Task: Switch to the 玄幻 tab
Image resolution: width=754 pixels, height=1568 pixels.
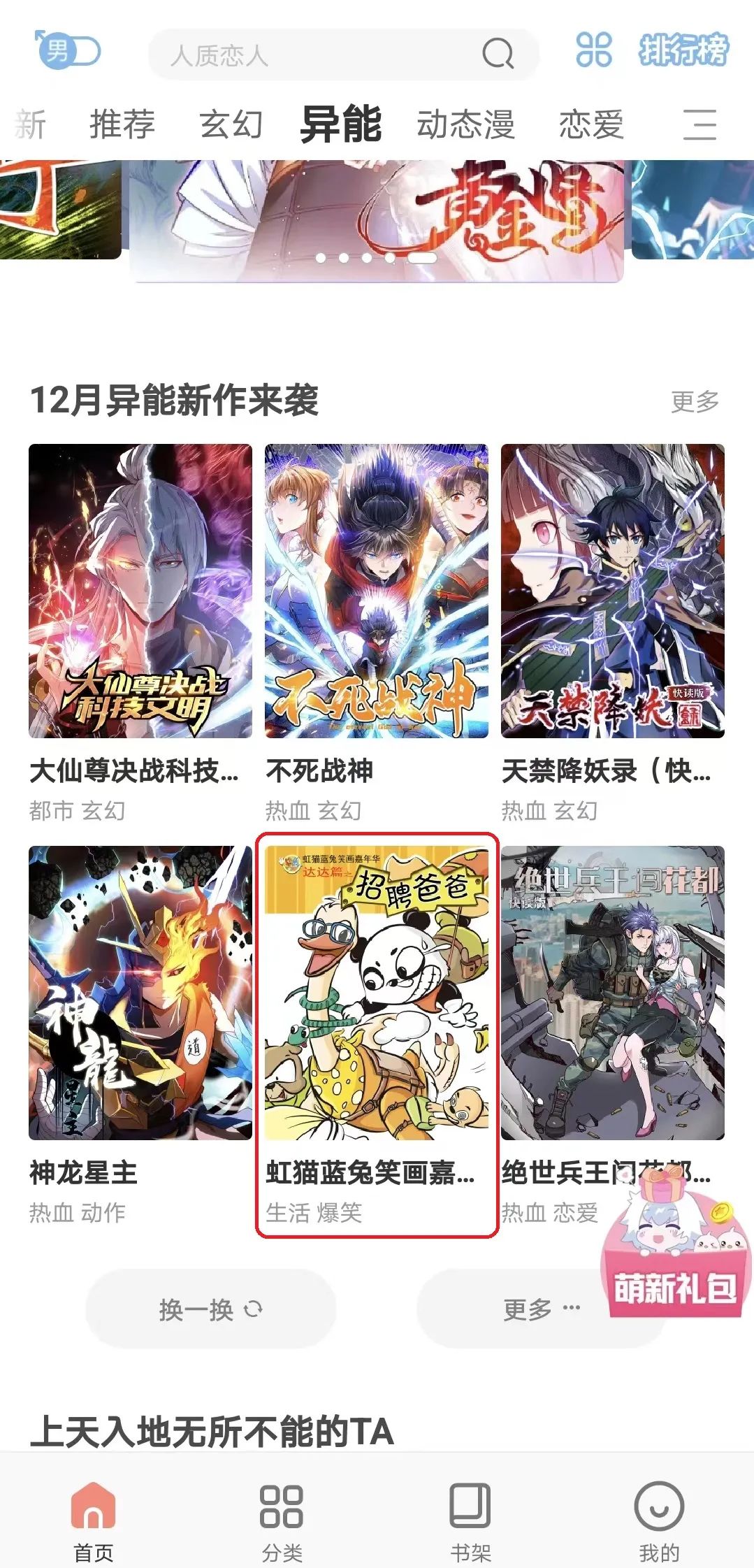Action: click(231, 125)
